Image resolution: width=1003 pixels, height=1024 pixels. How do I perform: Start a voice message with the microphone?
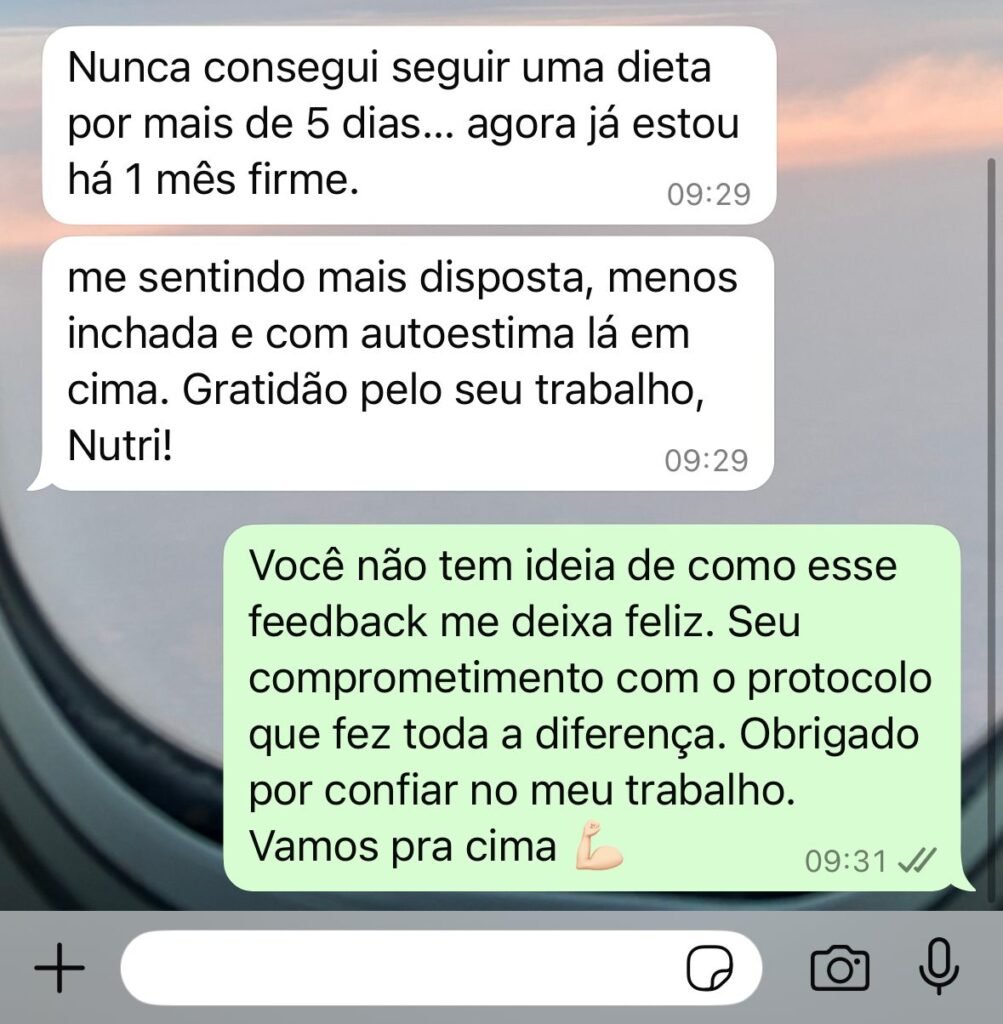click(x=938, y=966)
